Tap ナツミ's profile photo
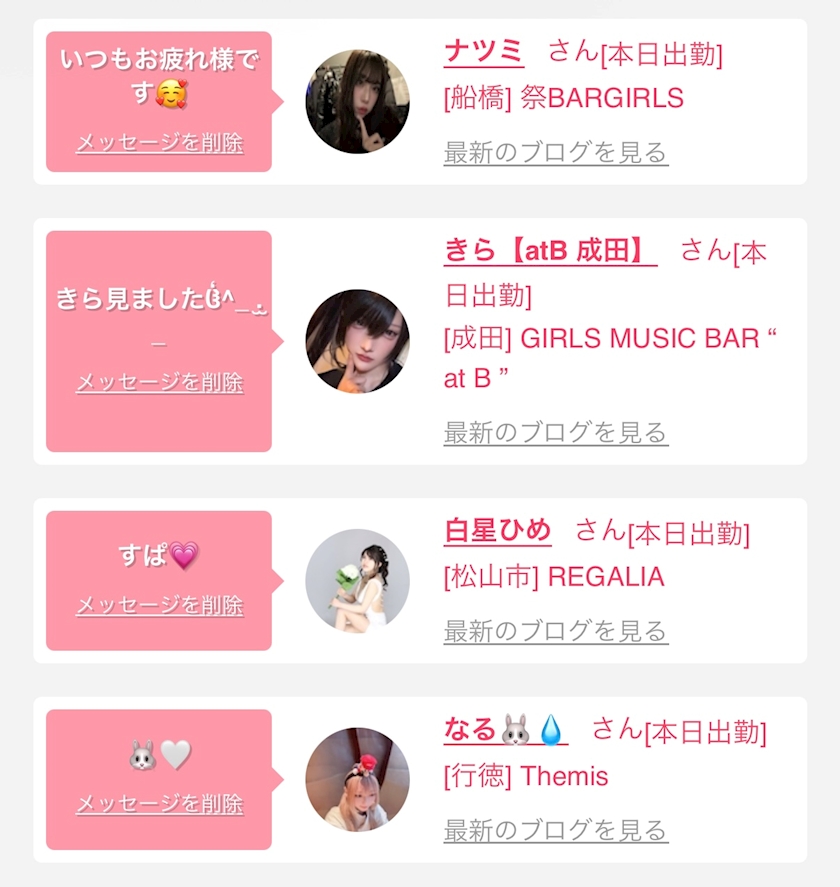Viewport: 840px width, 887px height. 357,102
